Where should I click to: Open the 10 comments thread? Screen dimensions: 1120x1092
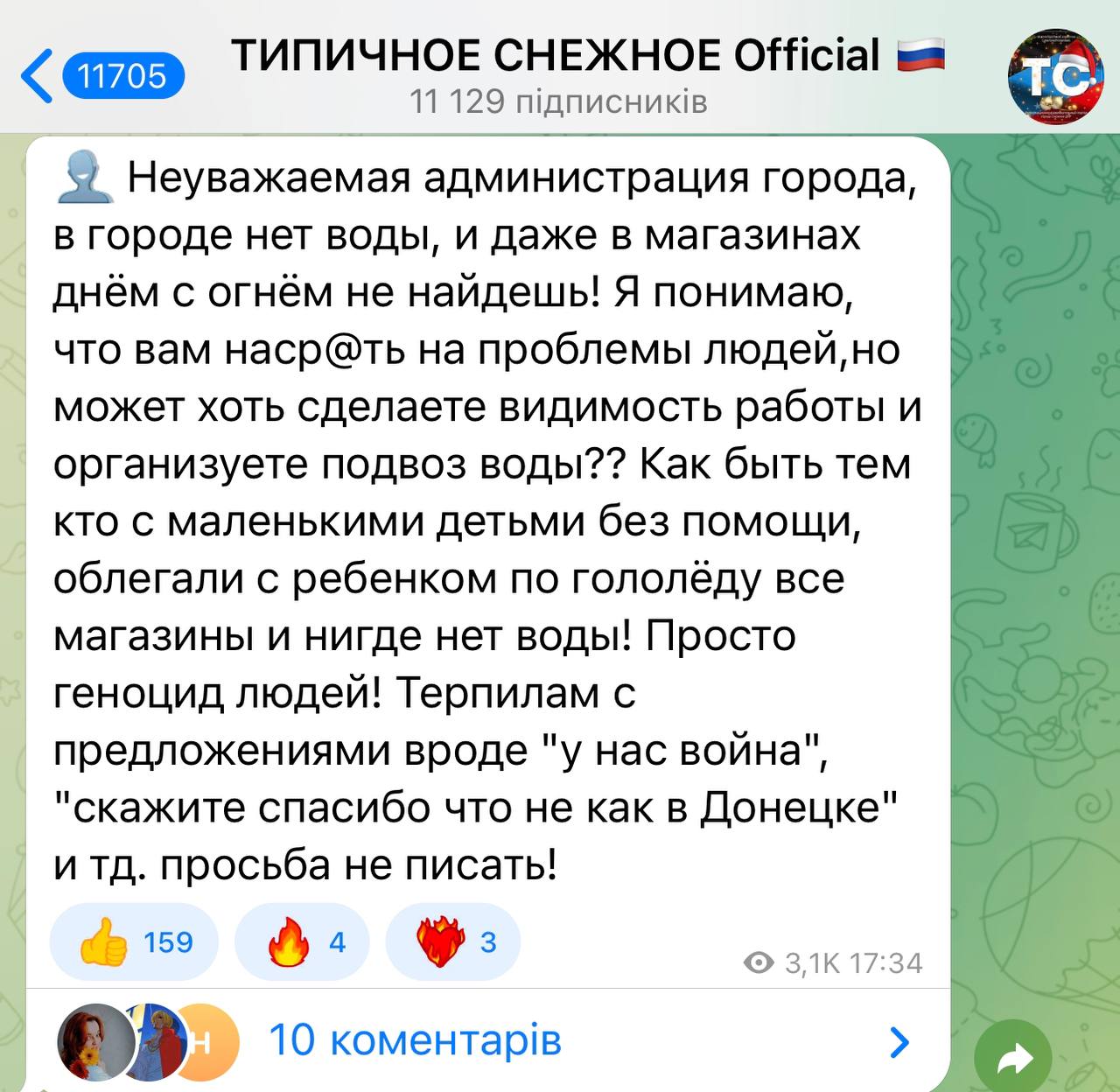(x=415, y=1040)
